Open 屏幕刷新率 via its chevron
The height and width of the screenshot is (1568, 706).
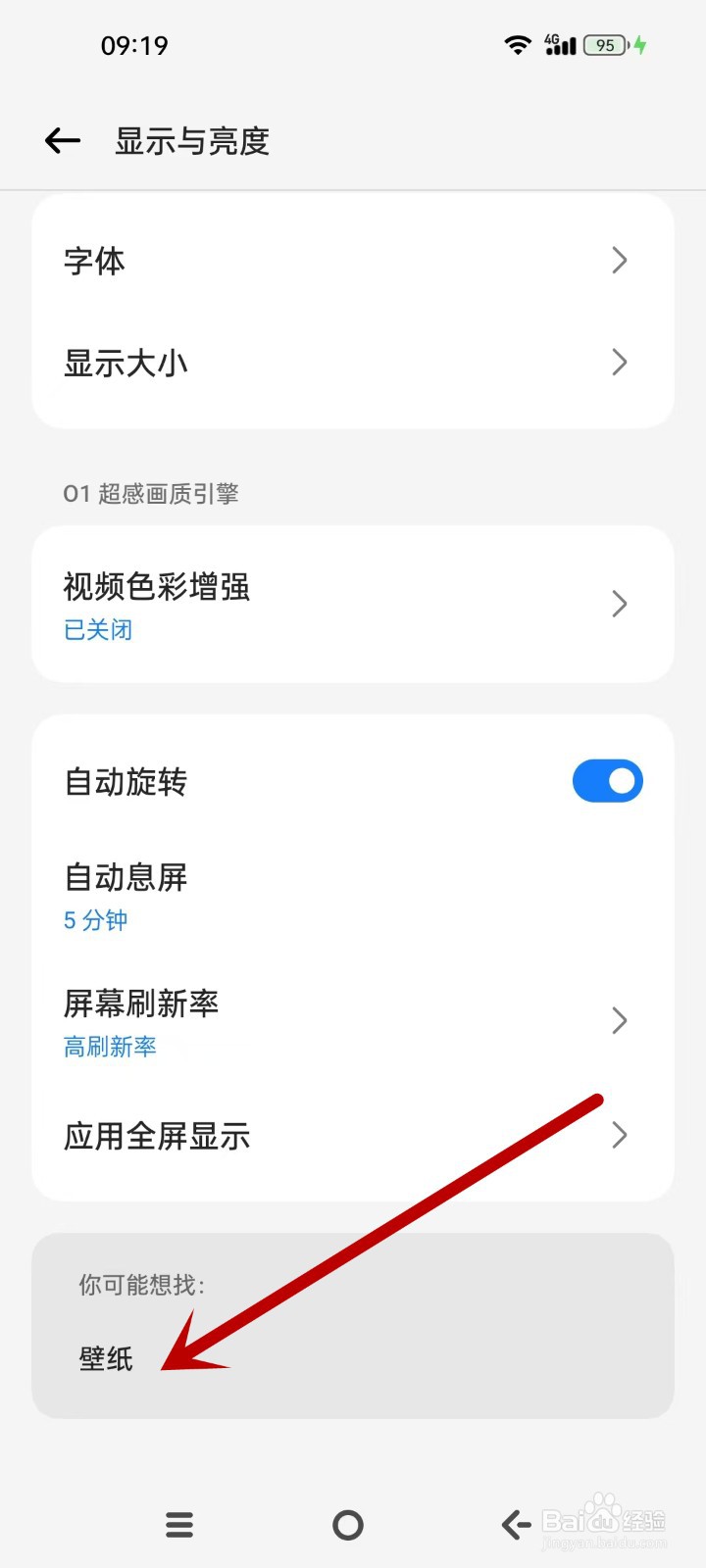point(619,1020)
